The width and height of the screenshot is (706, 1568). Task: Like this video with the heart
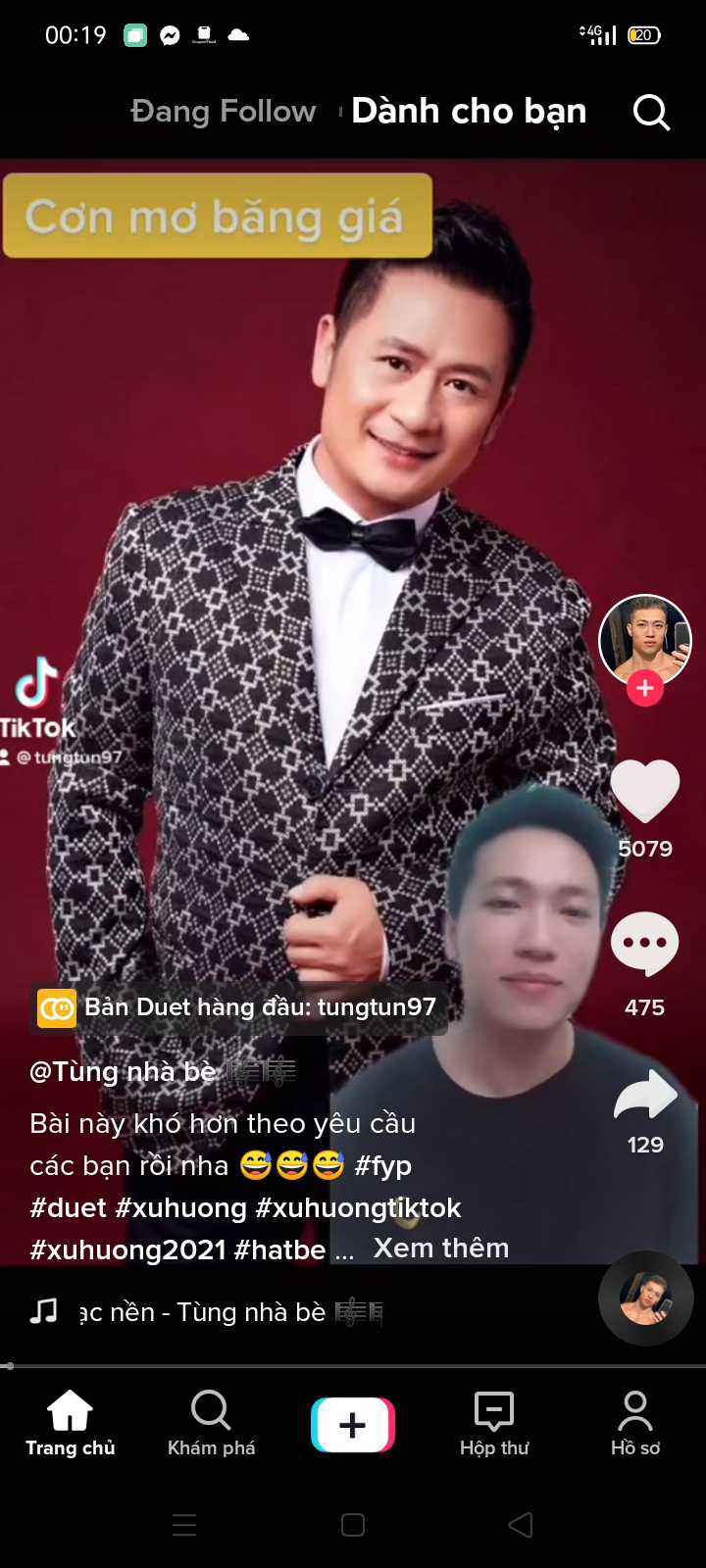pos(644,792)
